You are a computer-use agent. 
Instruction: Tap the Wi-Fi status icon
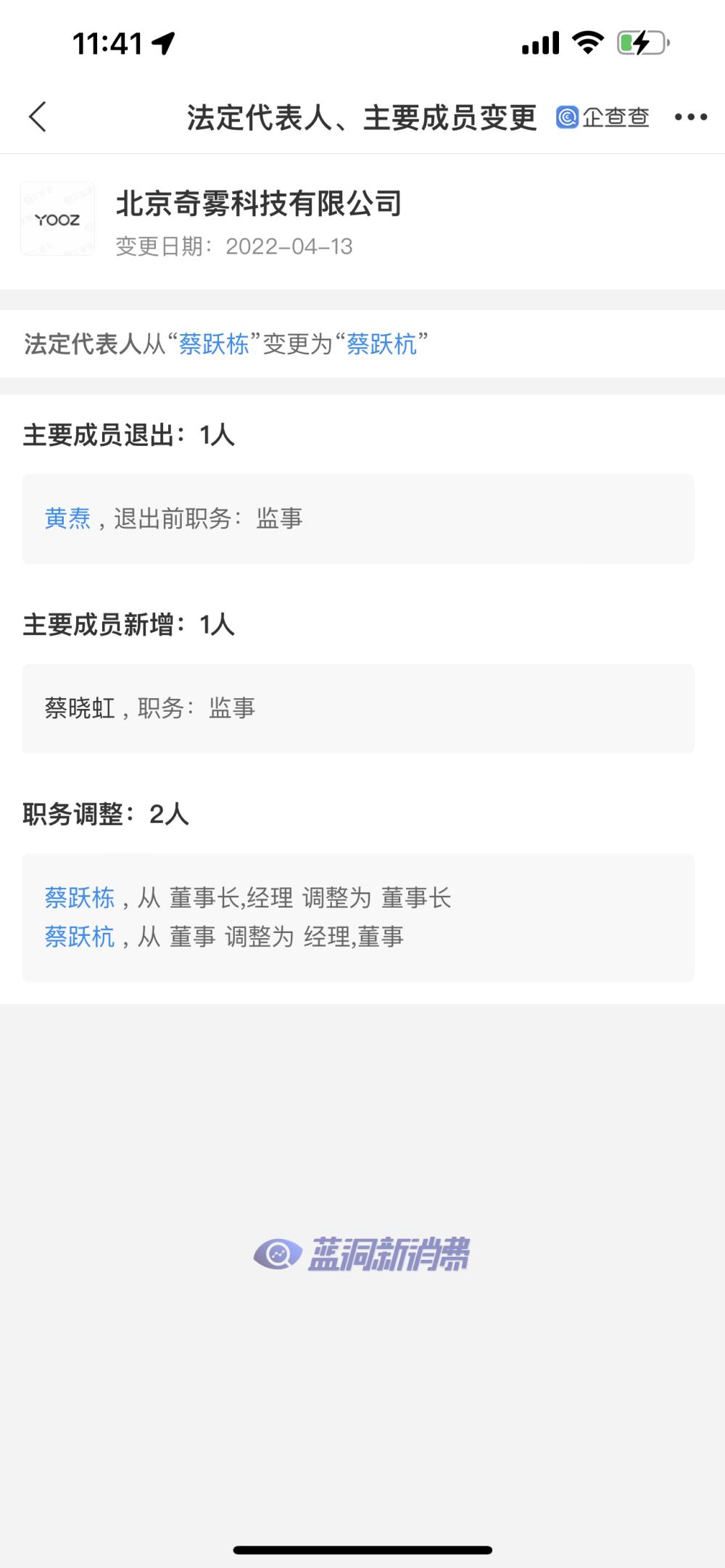(589, 43)
